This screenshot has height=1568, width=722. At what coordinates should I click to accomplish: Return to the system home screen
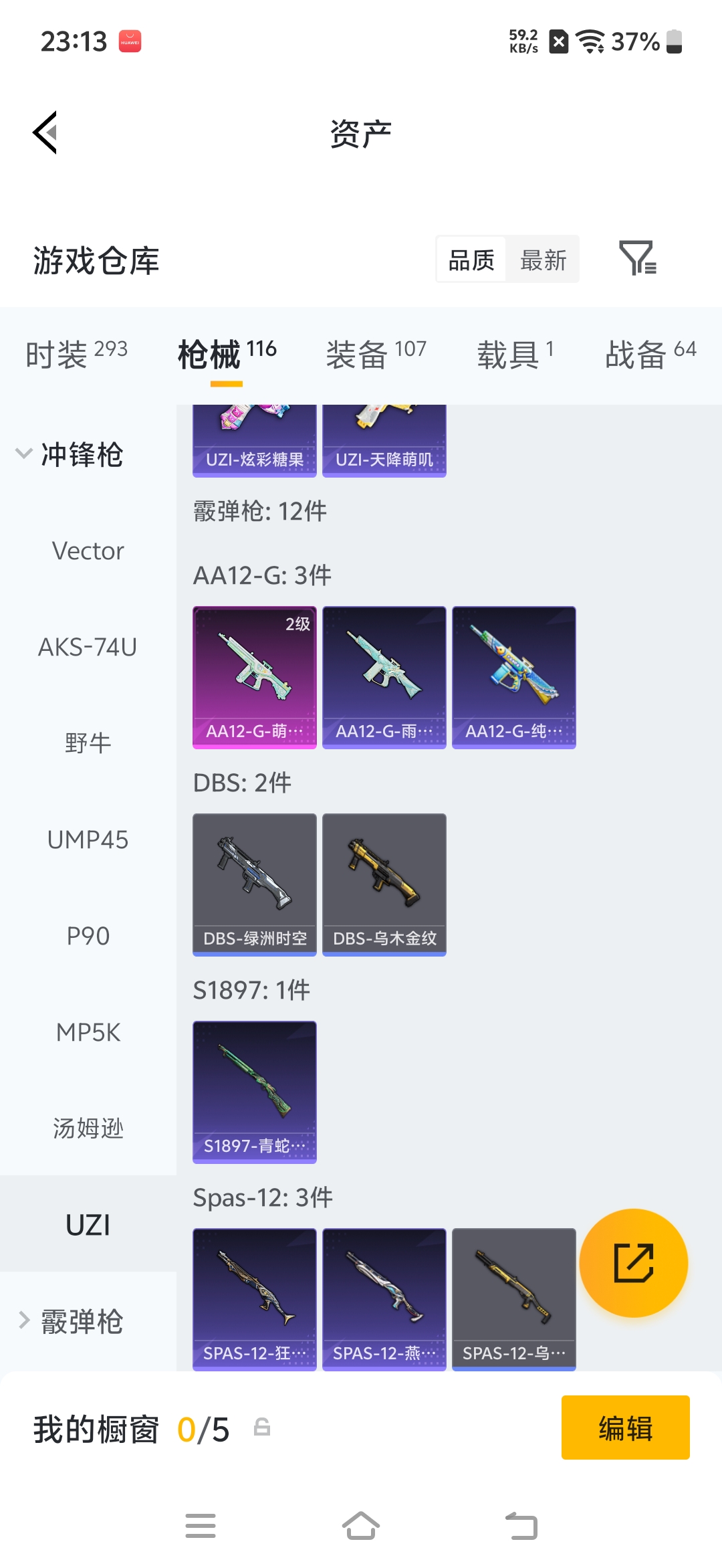point(361,1527)
